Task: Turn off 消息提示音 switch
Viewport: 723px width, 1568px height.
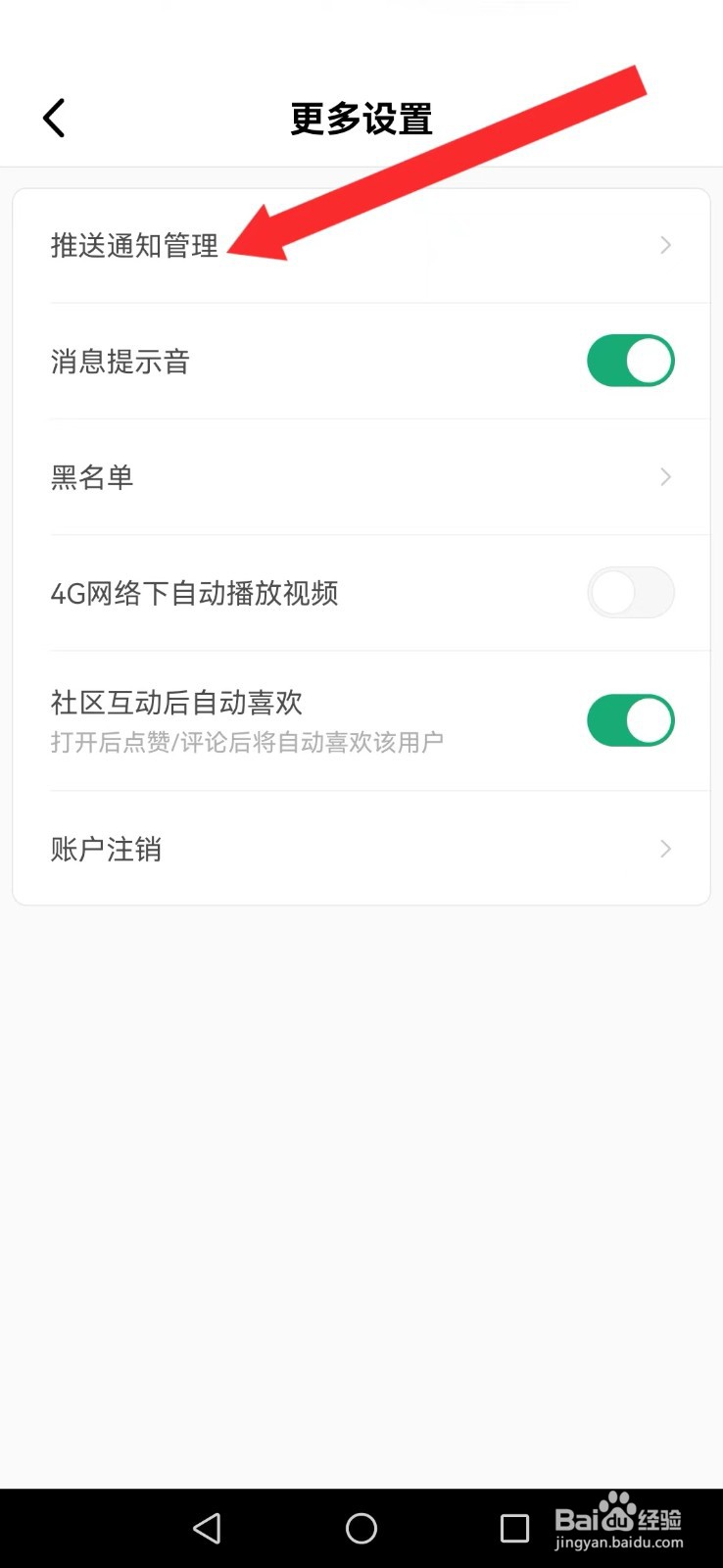Action: coord(630,361)
